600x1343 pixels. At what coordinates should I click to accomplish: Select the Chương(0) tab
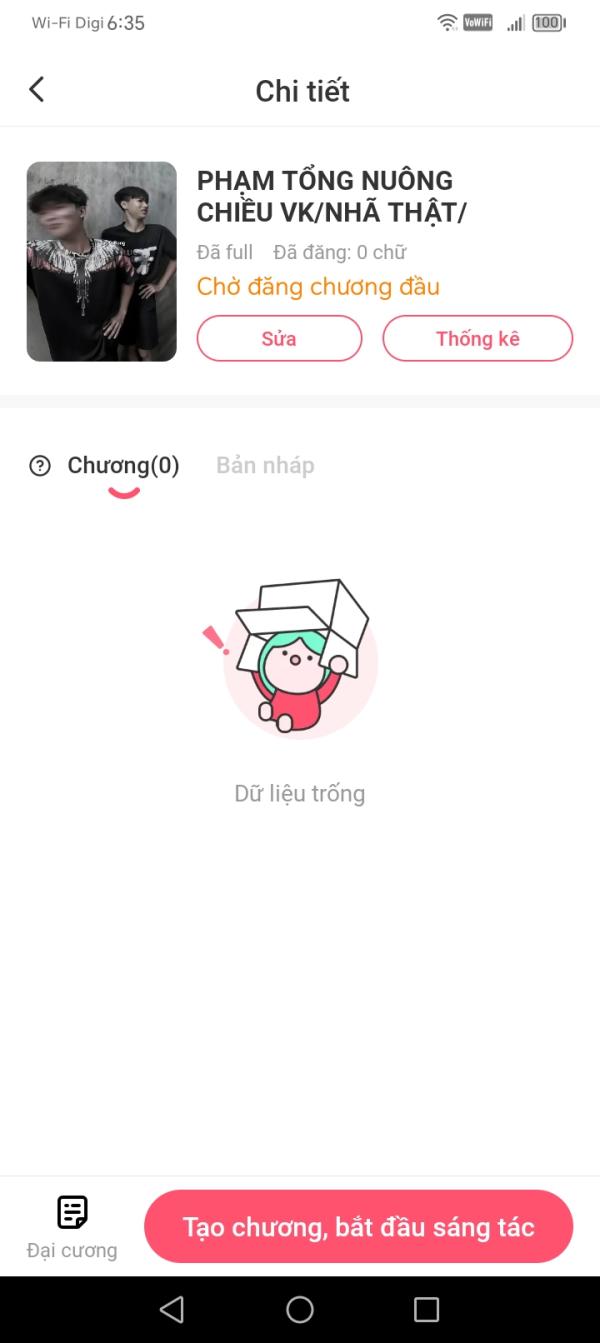123,465
